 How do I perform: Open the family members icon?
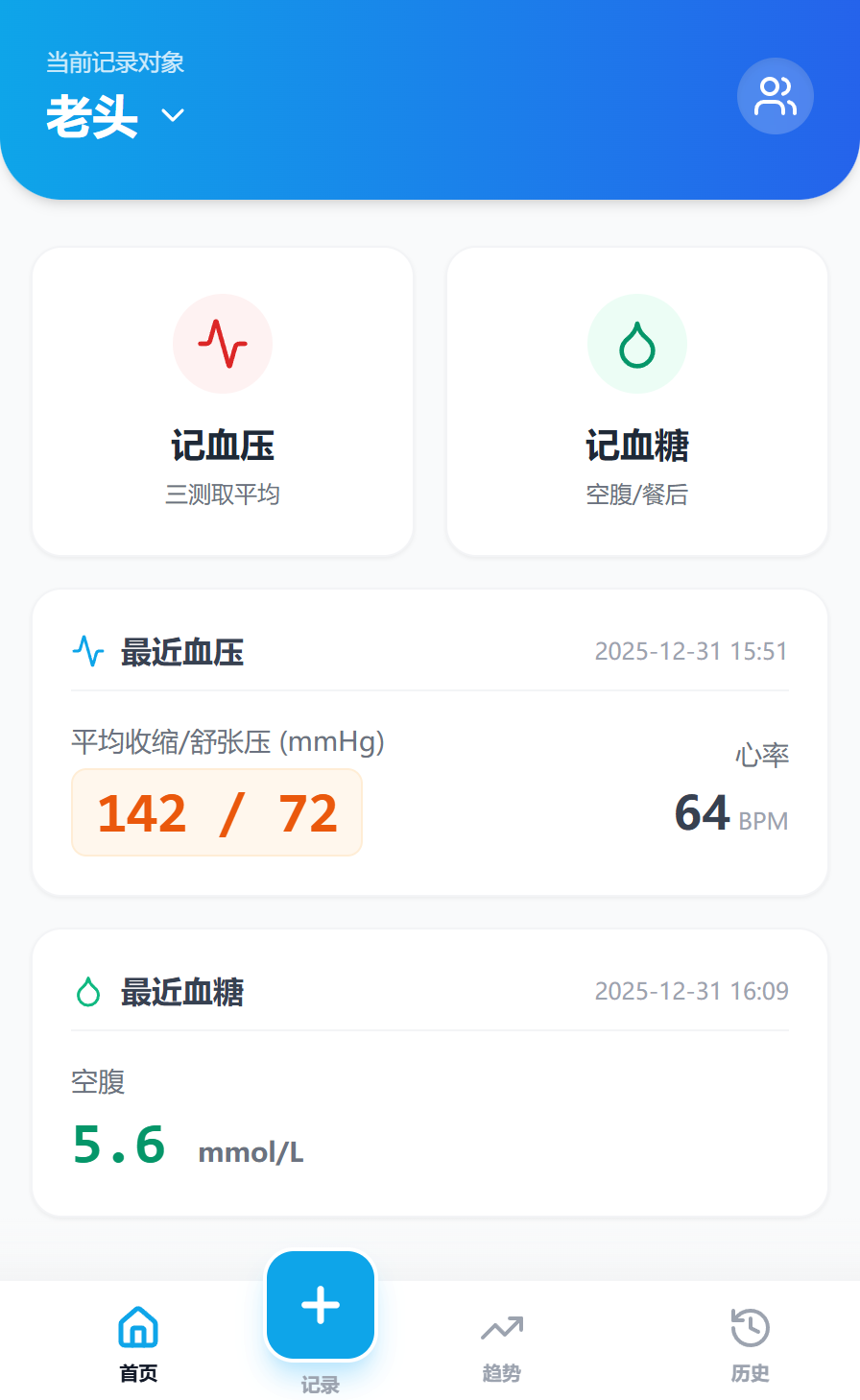pyautogui.click(x=775, y=96)
